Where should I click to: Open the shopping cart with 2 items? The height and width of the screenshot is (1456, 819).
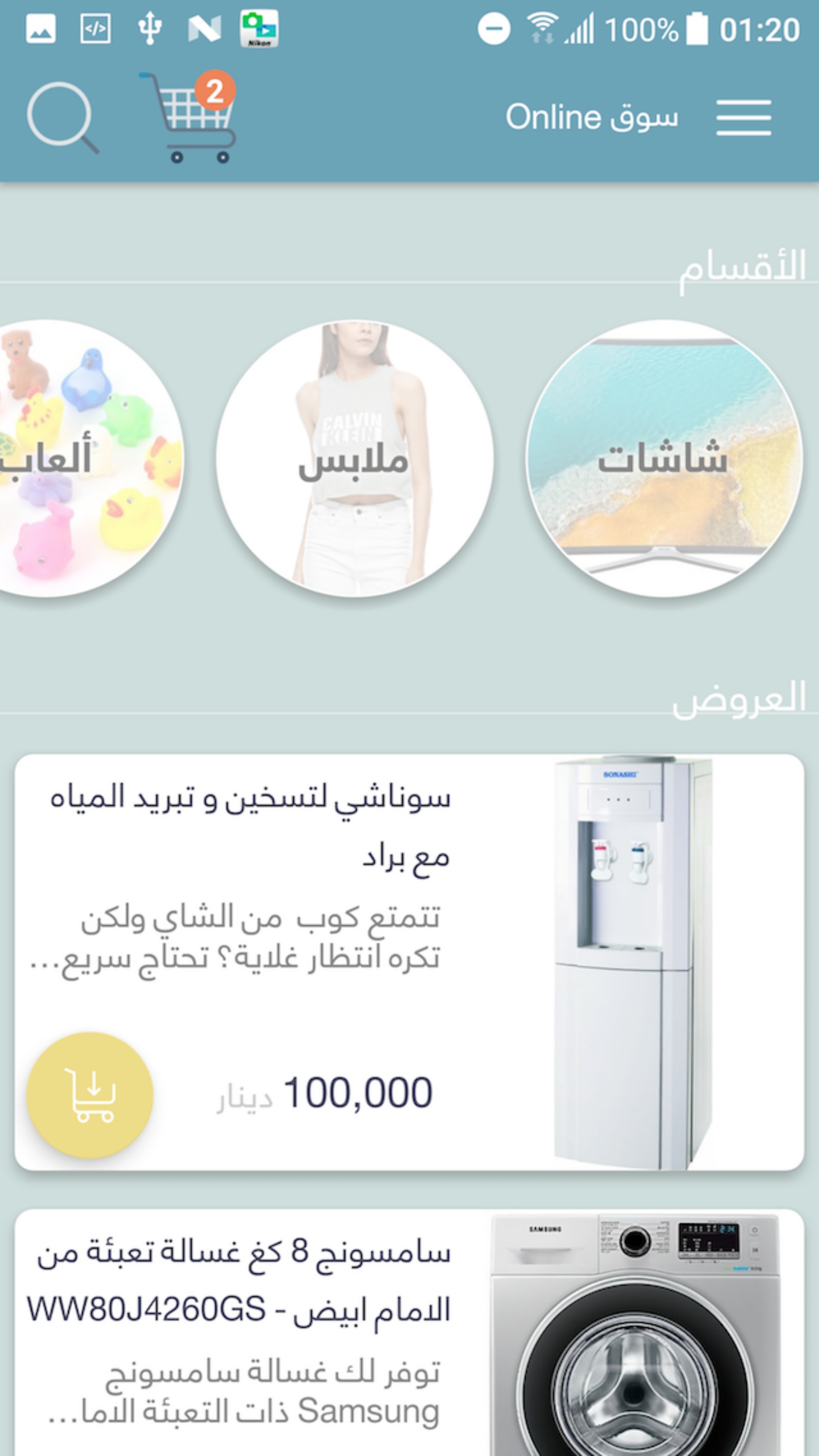[x=188, y=117]
